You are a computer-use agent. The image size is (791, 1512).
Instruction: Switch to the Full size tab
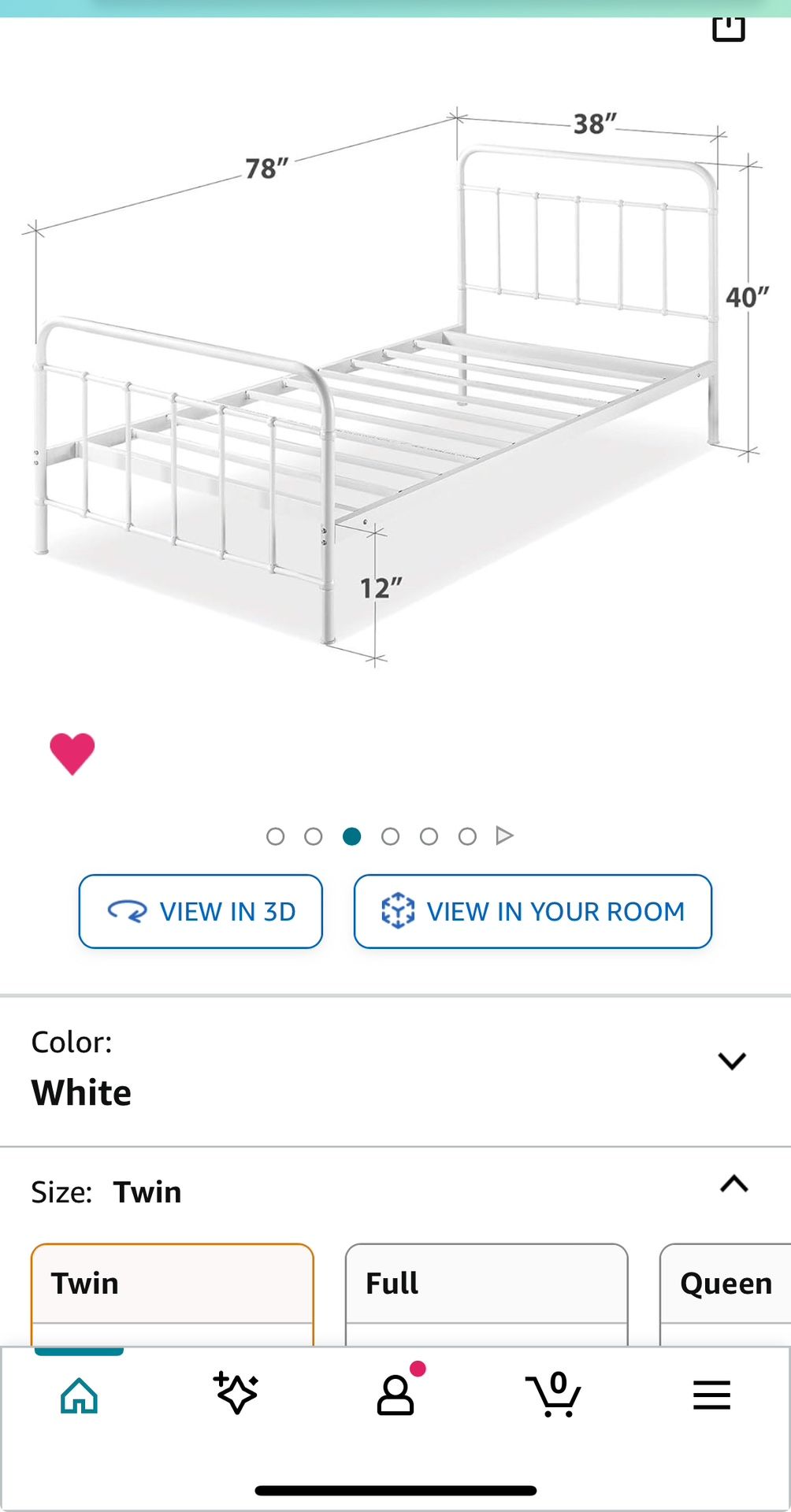point(486,1282)
